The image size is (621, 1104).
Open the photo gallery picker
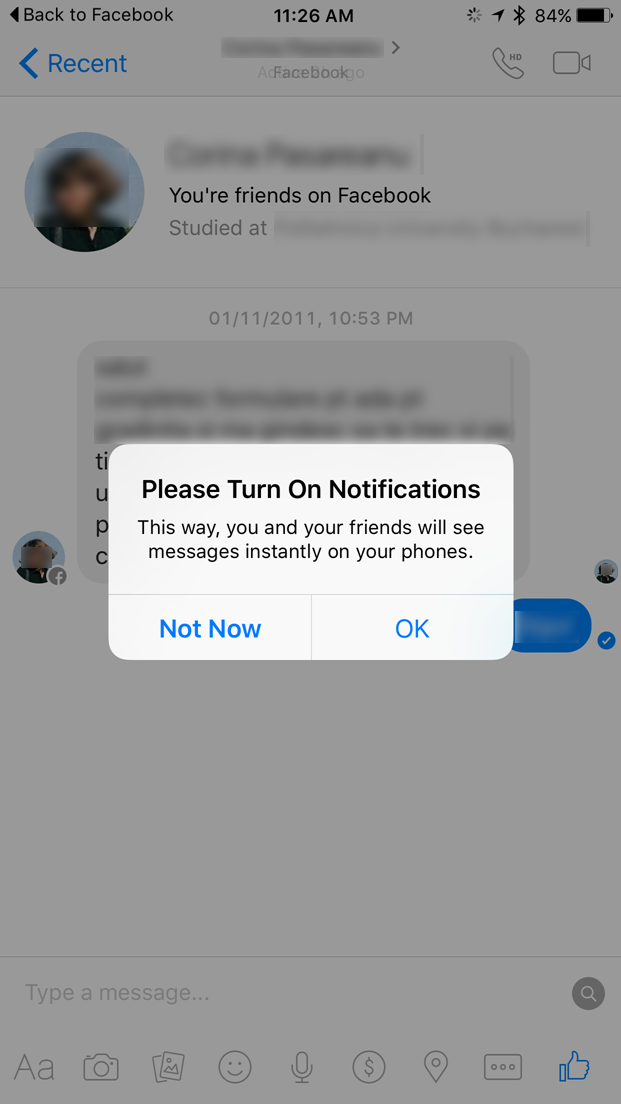[x=168, y=1067]
